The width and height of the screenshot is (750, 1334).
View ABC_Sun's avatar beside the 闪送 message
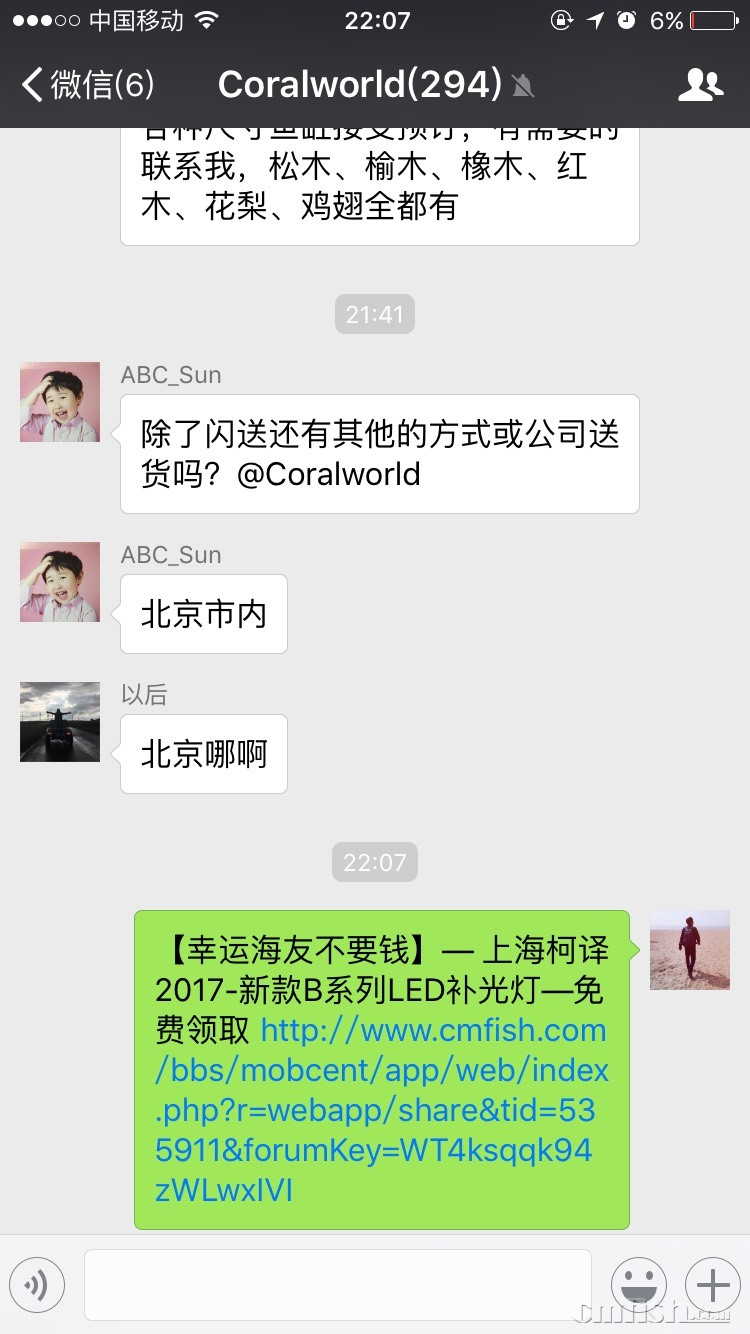(60, 402)
